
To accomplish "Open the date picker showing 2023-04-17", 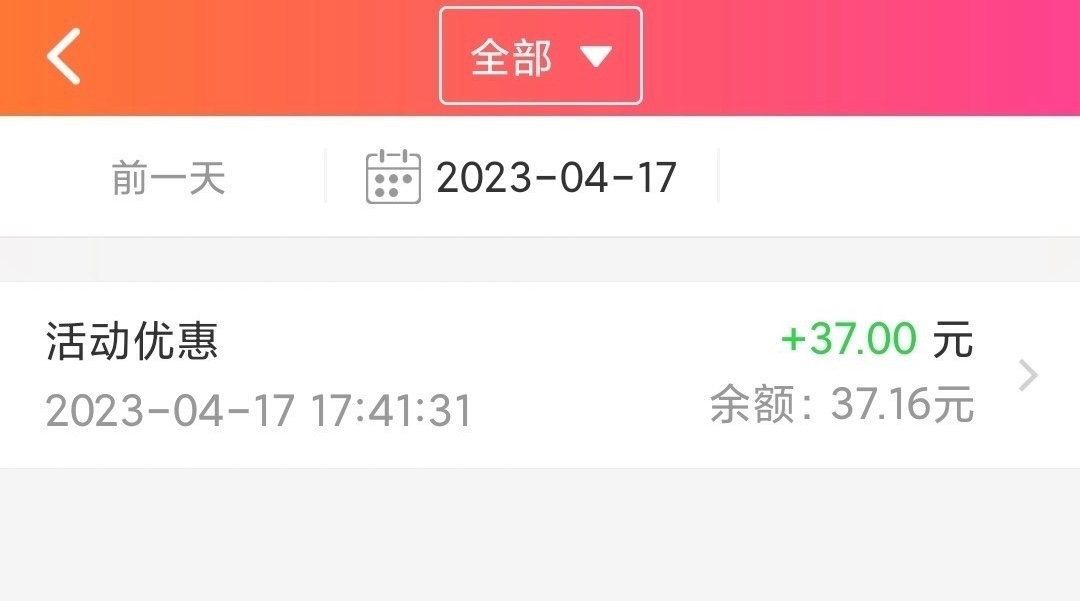I will (x=522, y=178).
